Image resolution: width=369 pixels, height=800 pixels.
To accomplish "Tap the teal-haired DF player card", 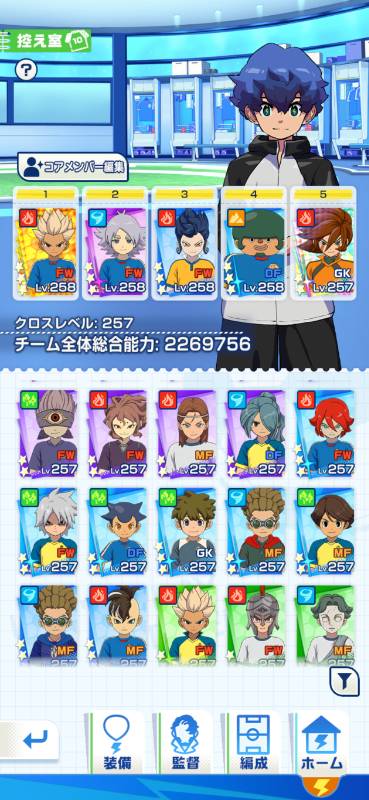I will tap(256, 433).
